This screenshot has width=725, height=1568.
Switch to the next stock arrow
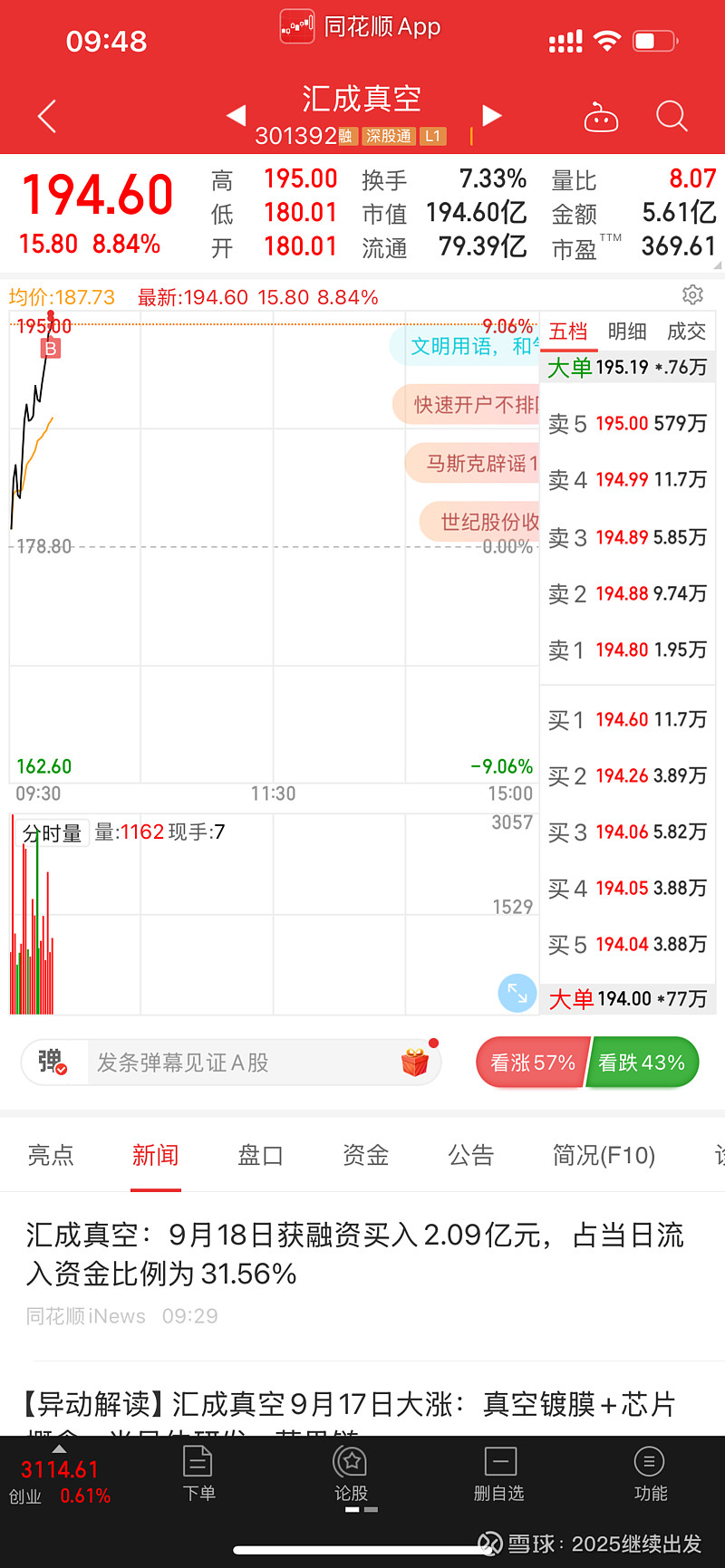click(x=492, y=115)
